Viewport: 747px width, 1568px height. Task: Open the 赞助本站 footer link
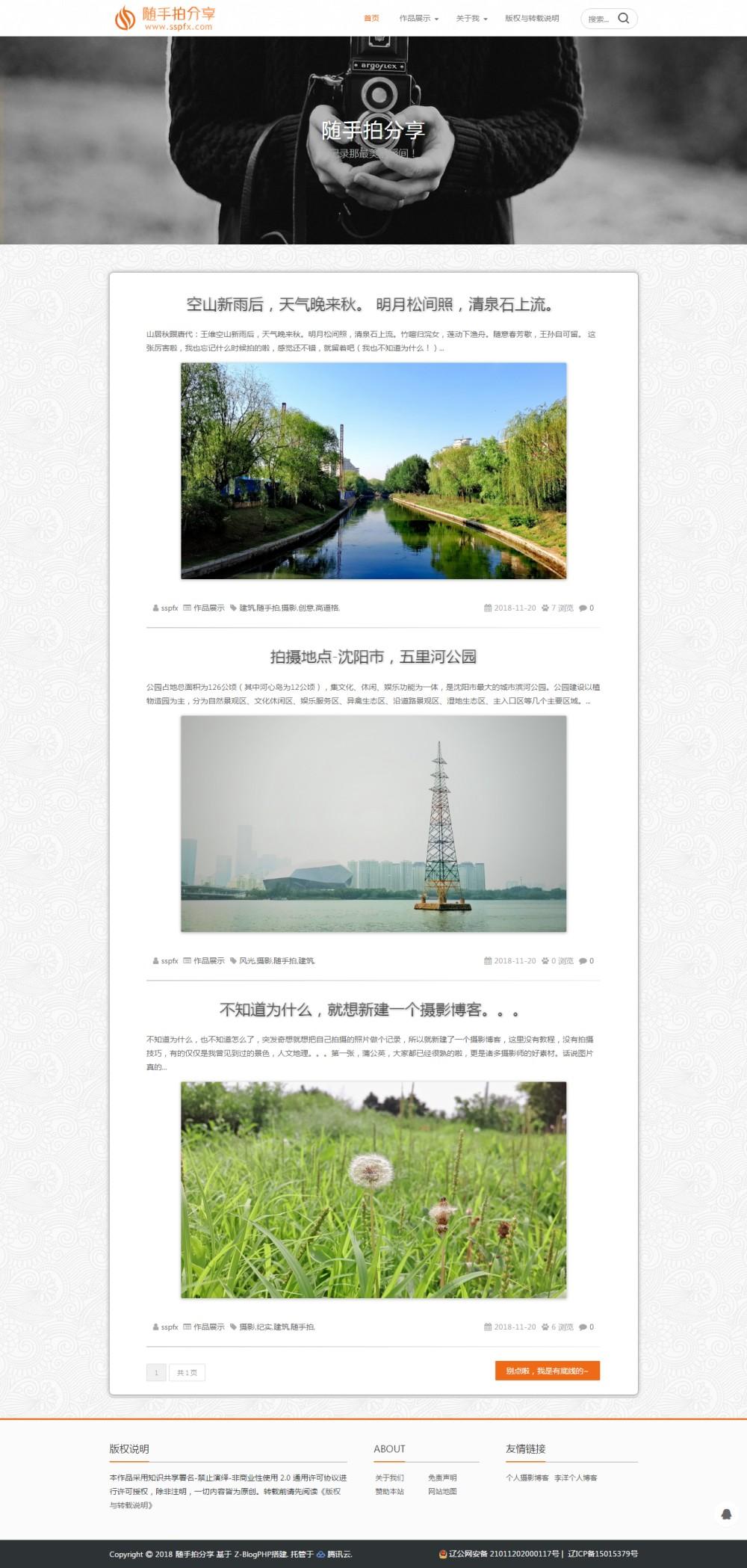(x=389, y=1491)
